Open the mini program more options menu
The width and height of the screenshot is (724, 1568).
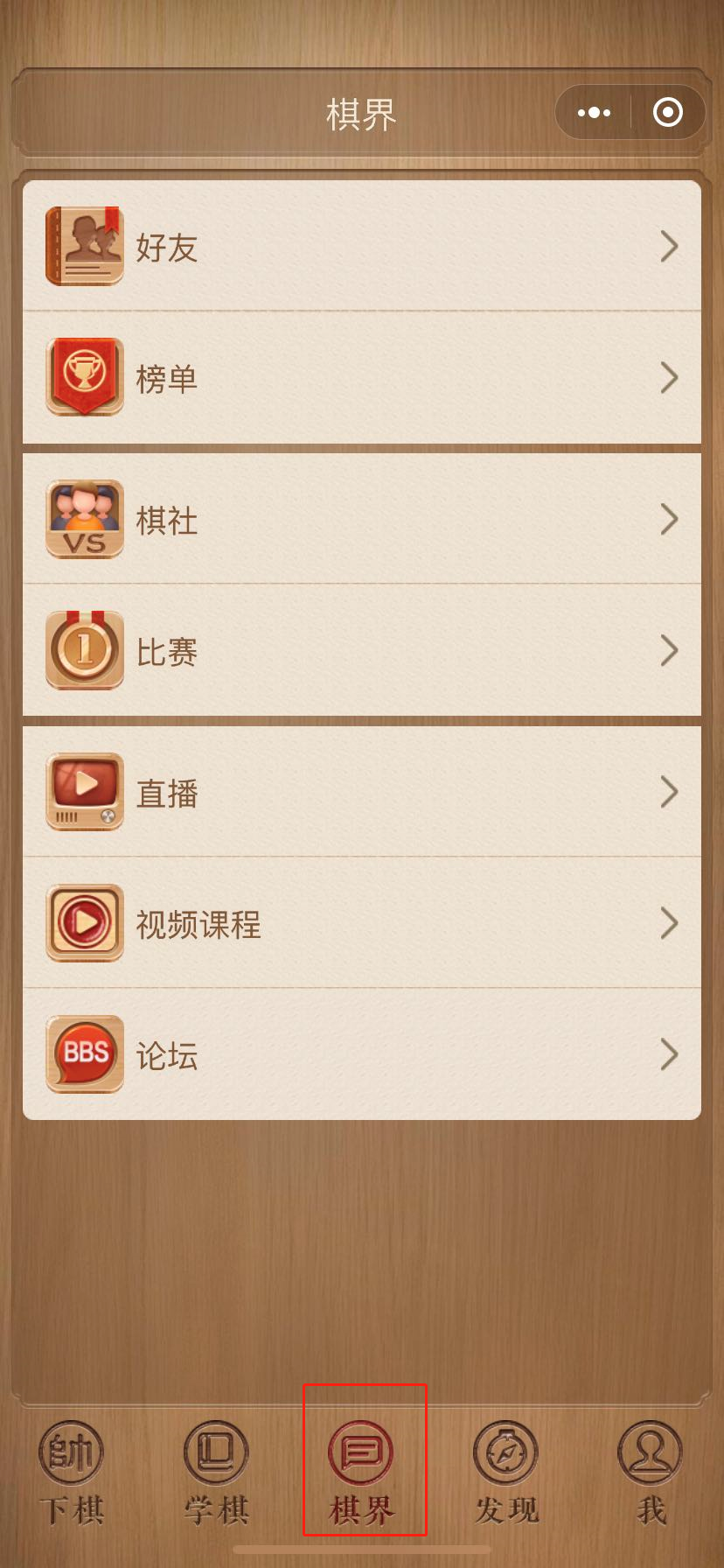tap(595, 113)
